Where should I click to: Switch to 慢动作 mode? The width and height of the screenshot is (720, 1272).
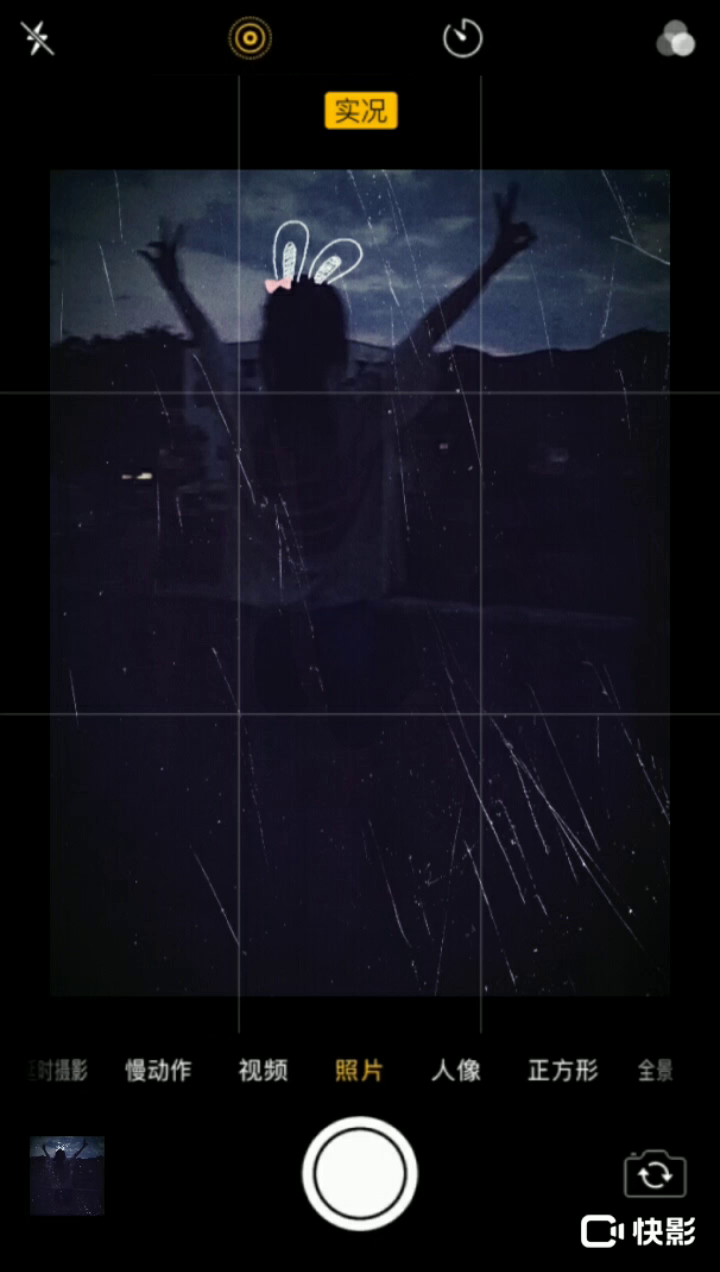[158, 1071]
